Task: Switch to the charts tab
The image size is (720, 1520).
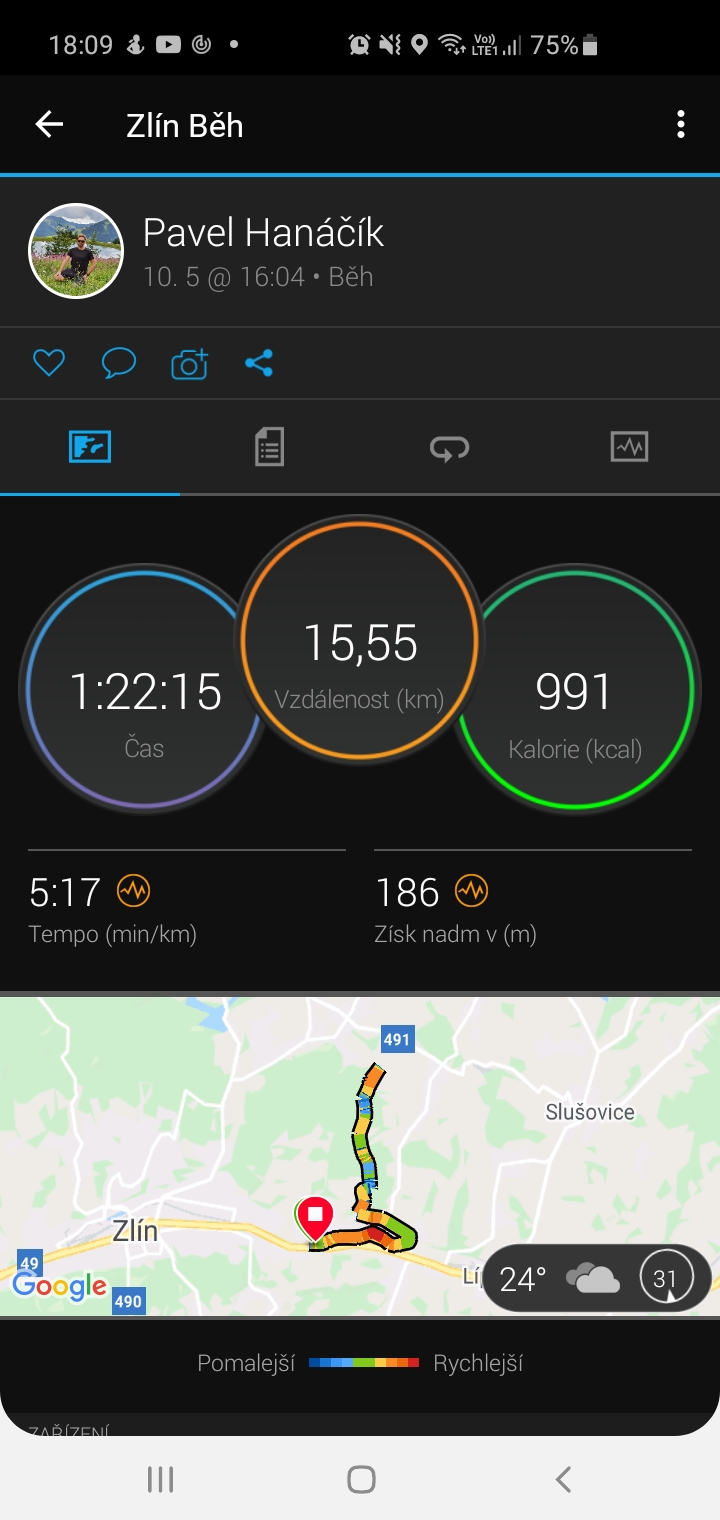Action: point(629,447)
